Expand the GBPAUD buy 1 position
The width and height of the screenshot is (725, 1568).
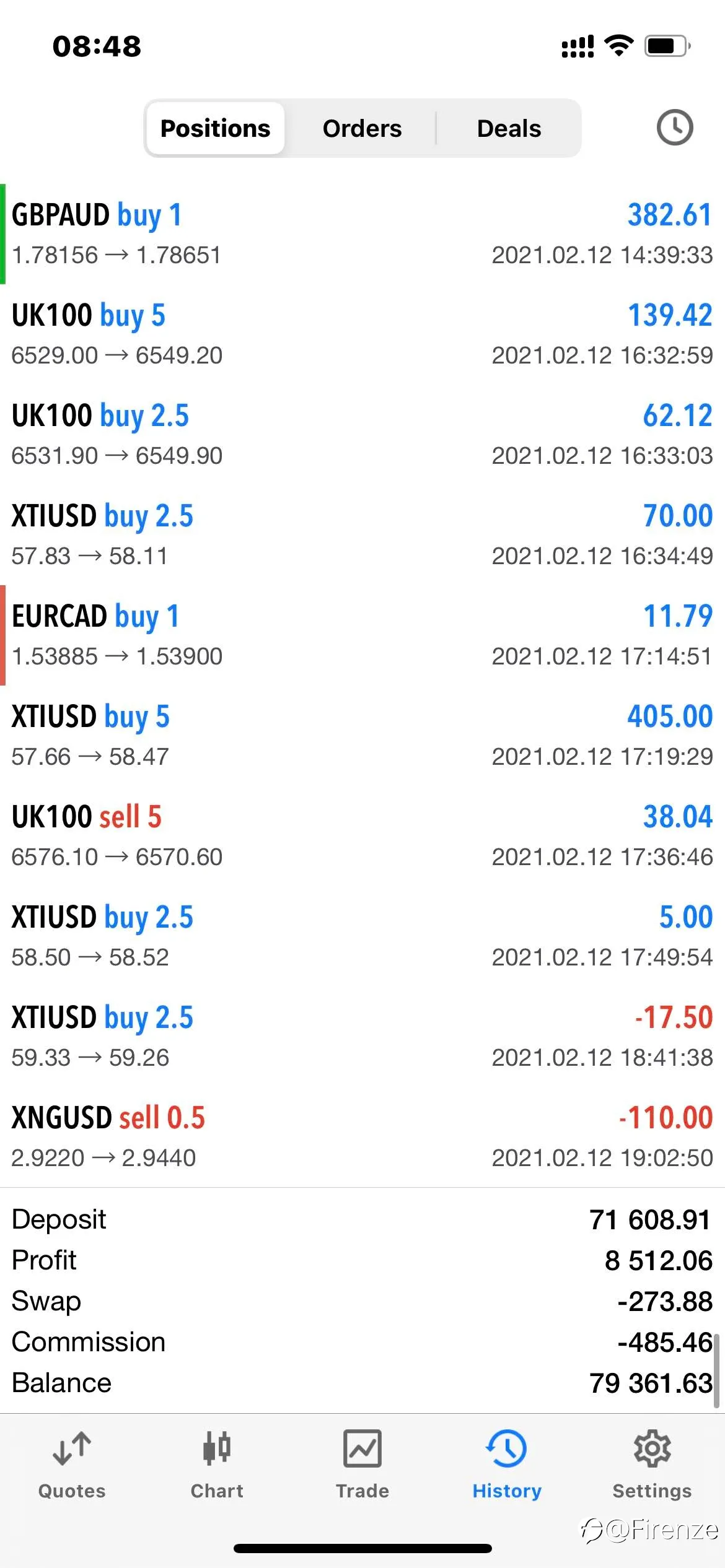click(x=362, y=234)
